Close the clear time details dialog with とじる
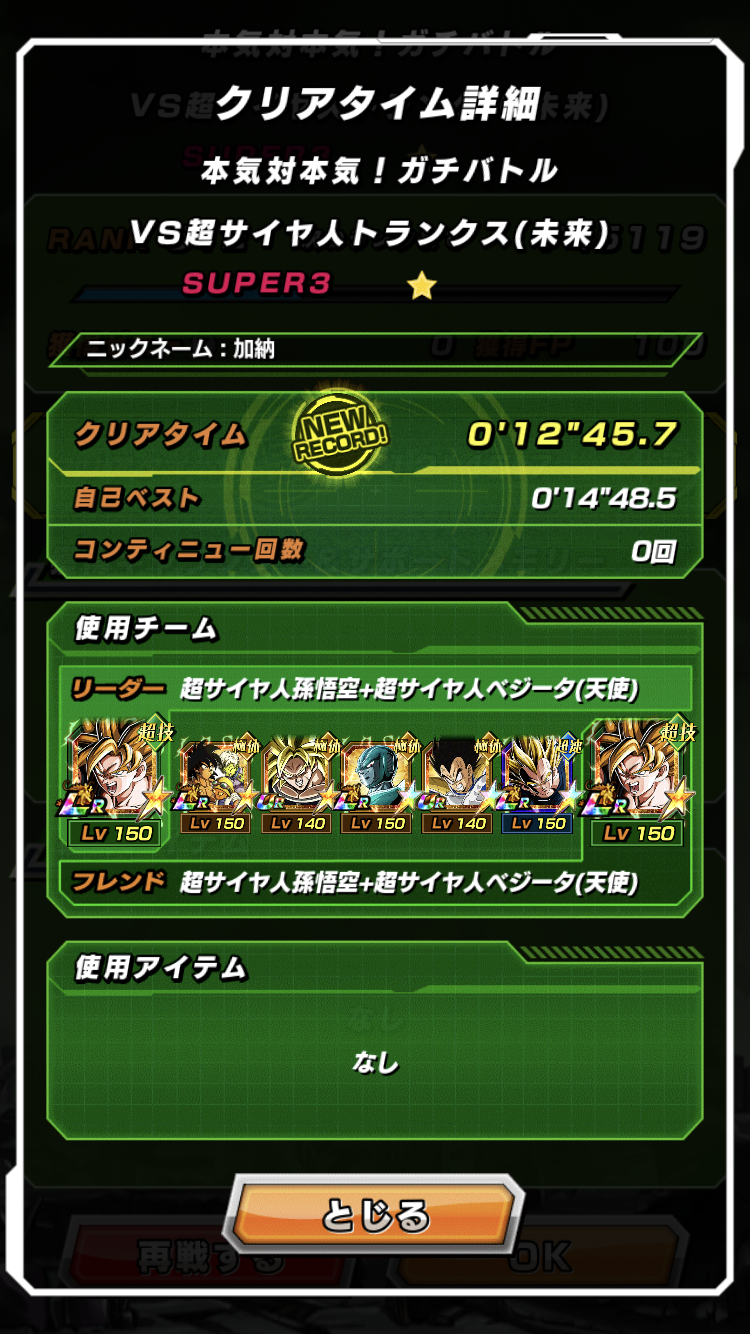The height and width of the screenshot is (1334, 750). coord(375,1215)
